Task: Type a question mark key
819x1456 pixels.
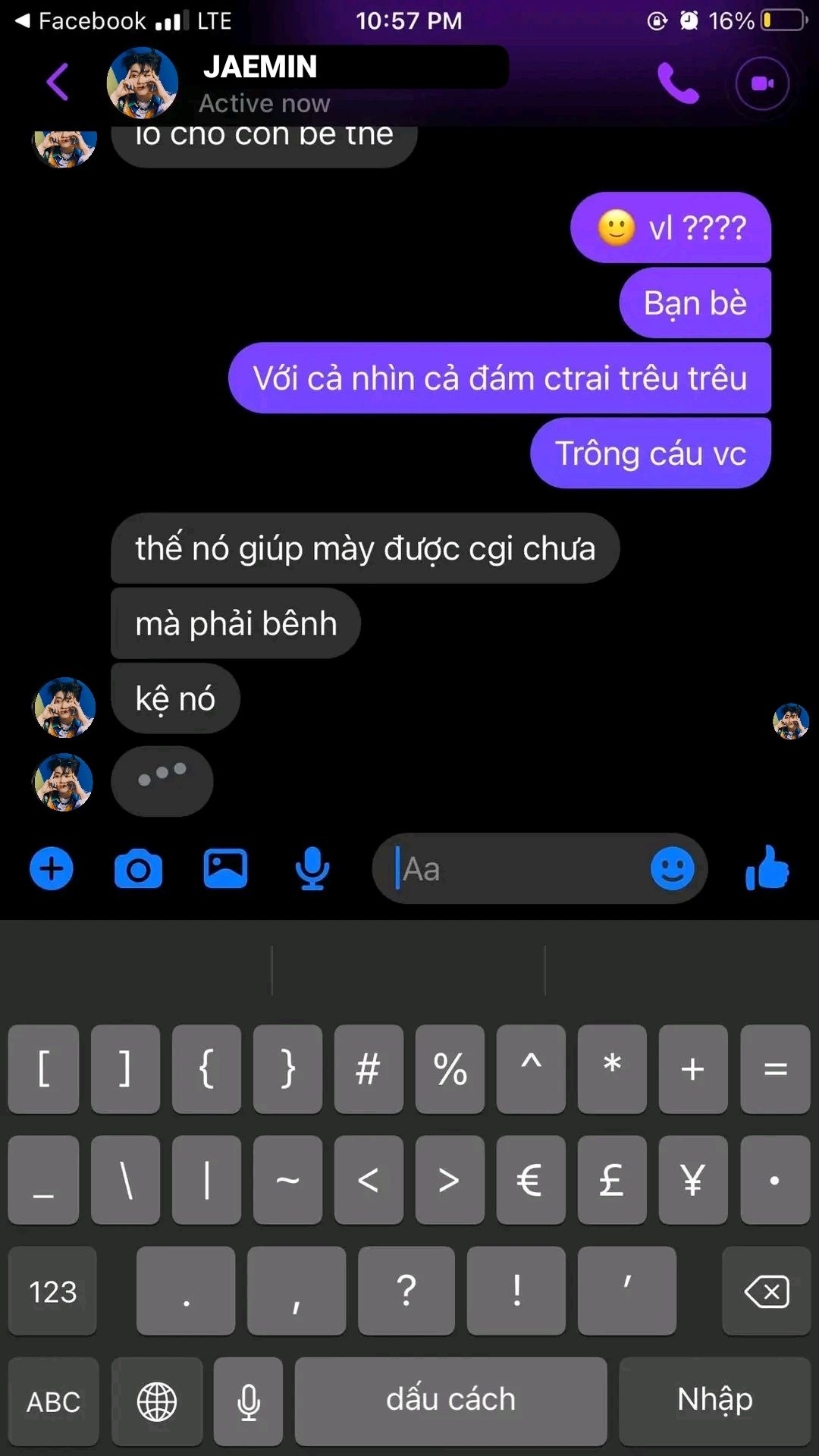Action: pyautogui.click(x=406, y=1291)
